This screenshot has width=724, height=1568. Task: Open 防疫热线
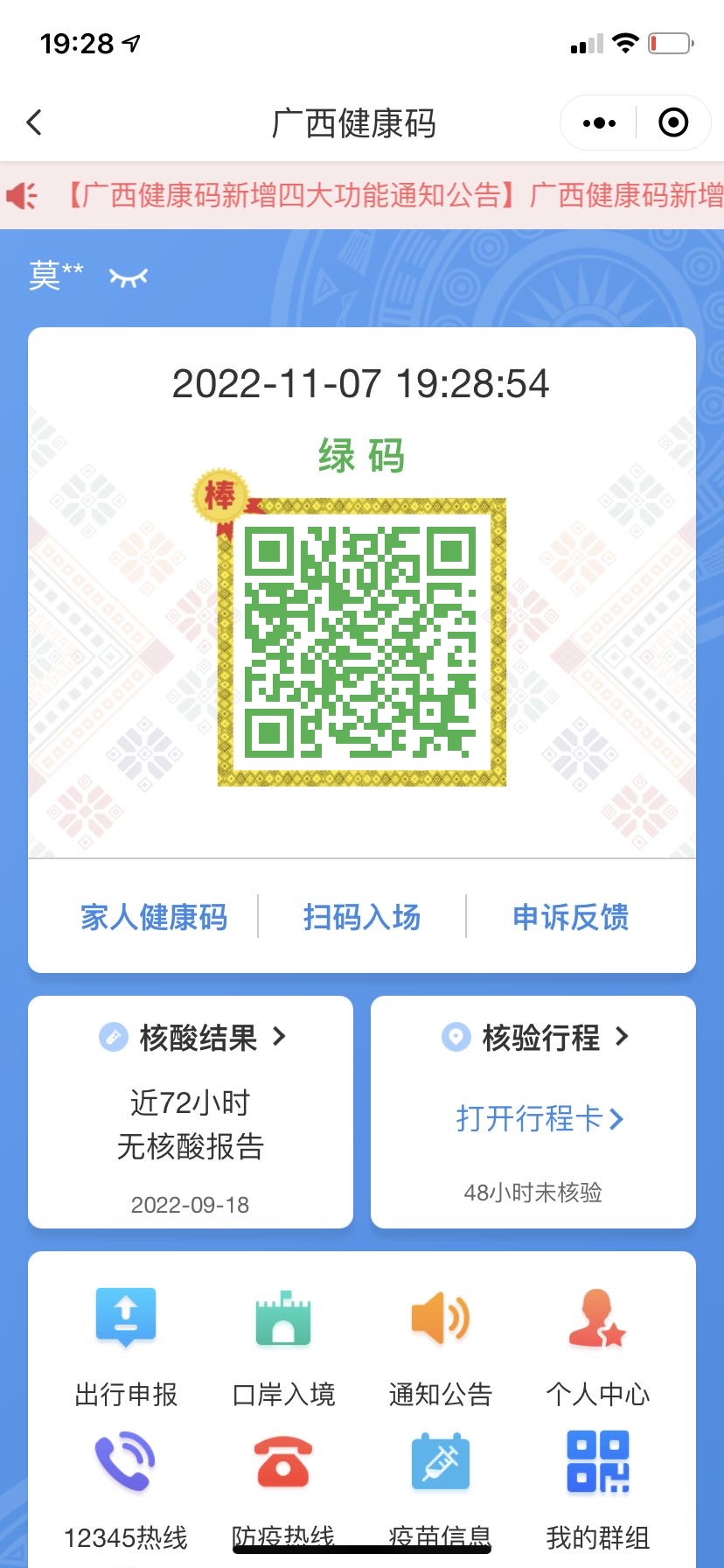tap(283, 1487)
